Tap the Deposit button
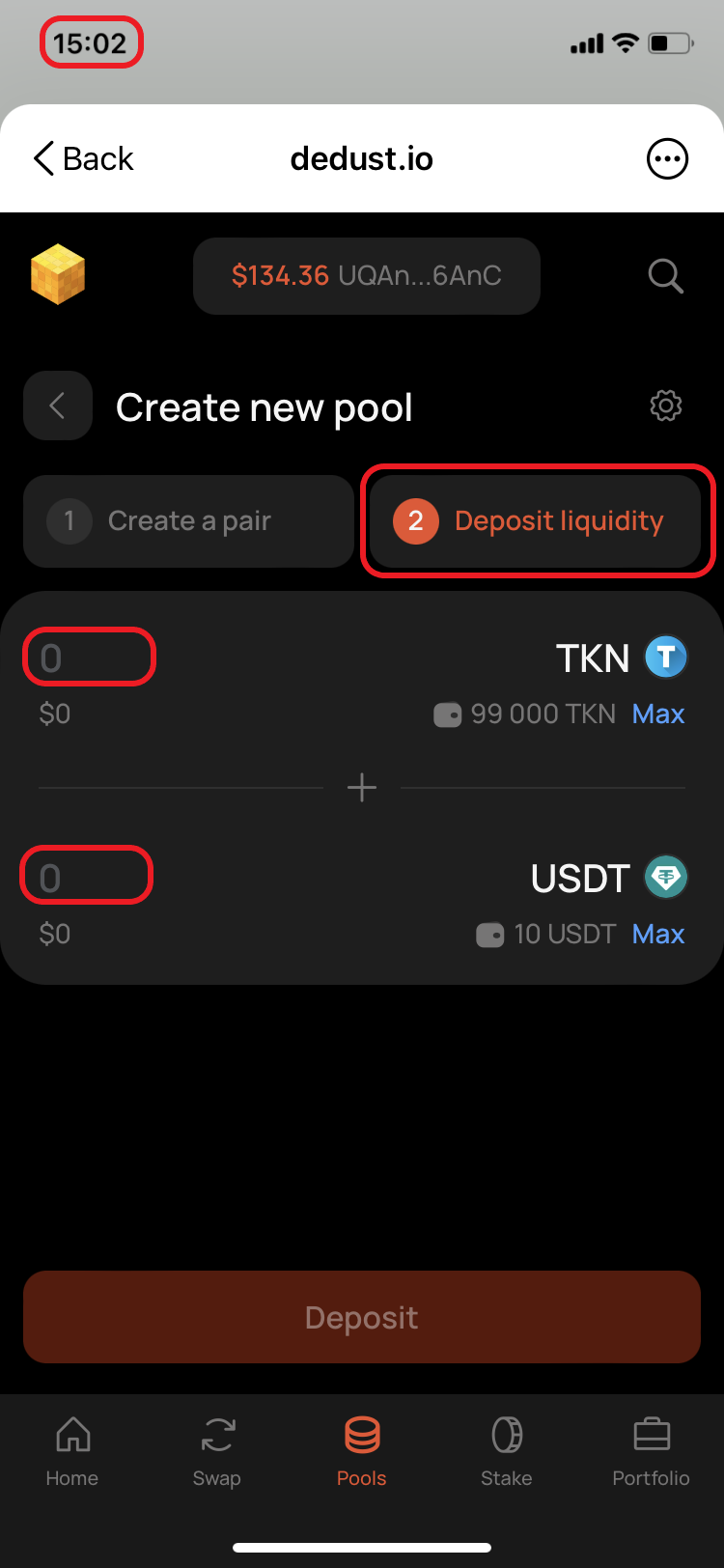The width and height of the screenshot is (724, 1568). 362,1317
